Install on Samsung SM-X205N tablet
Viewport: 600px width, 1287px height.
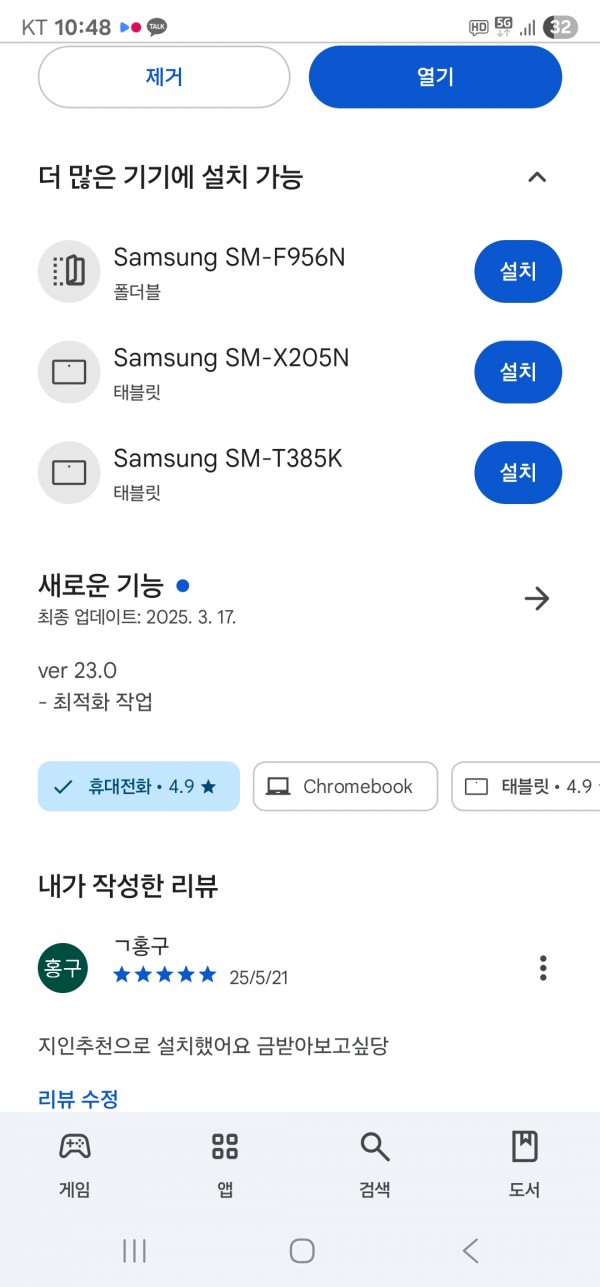[518, 372]
